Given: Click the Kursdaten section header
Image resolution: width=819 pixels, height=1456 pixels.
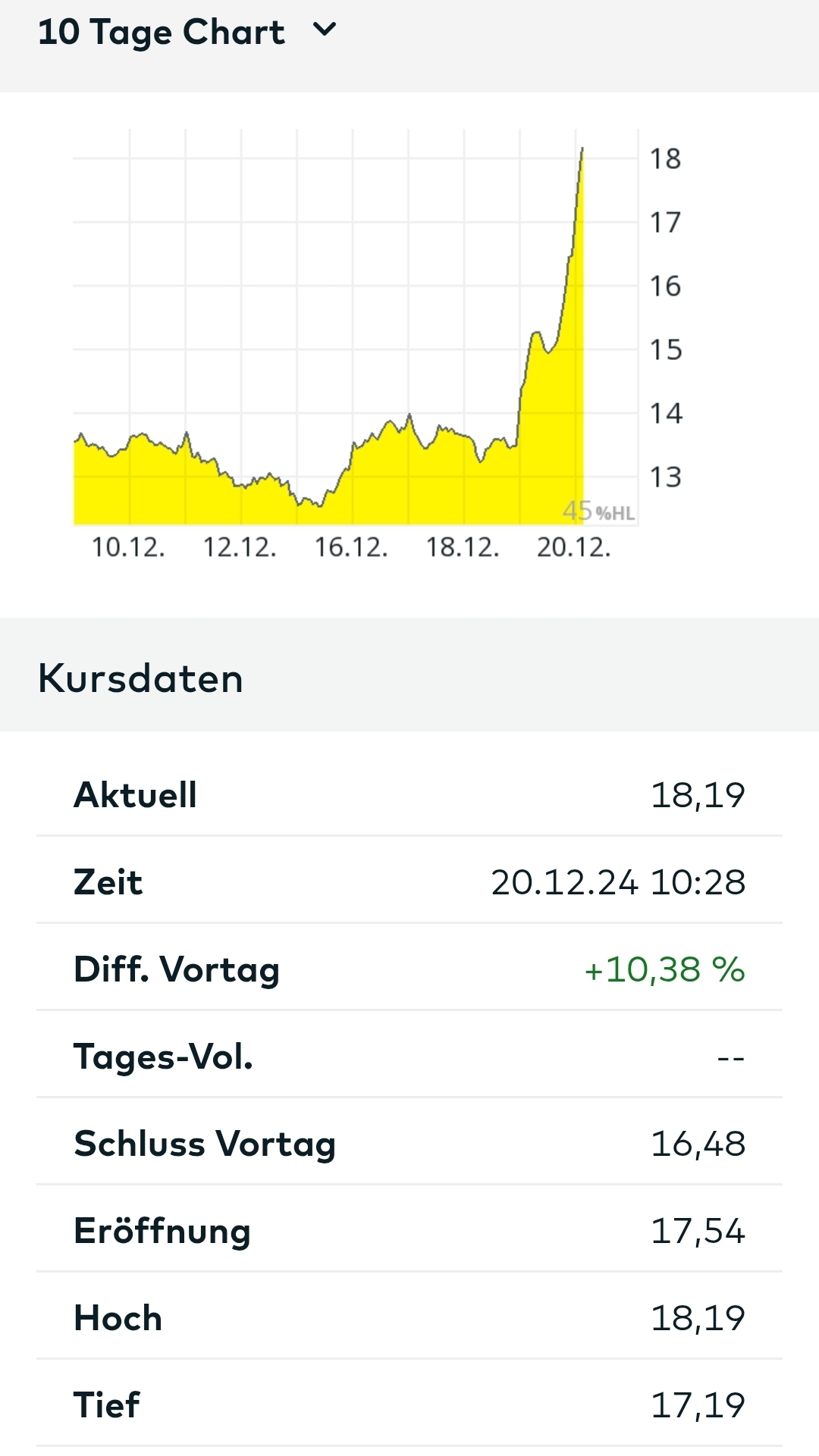Looking at the screenshot, I should click(x=140, y=677).
